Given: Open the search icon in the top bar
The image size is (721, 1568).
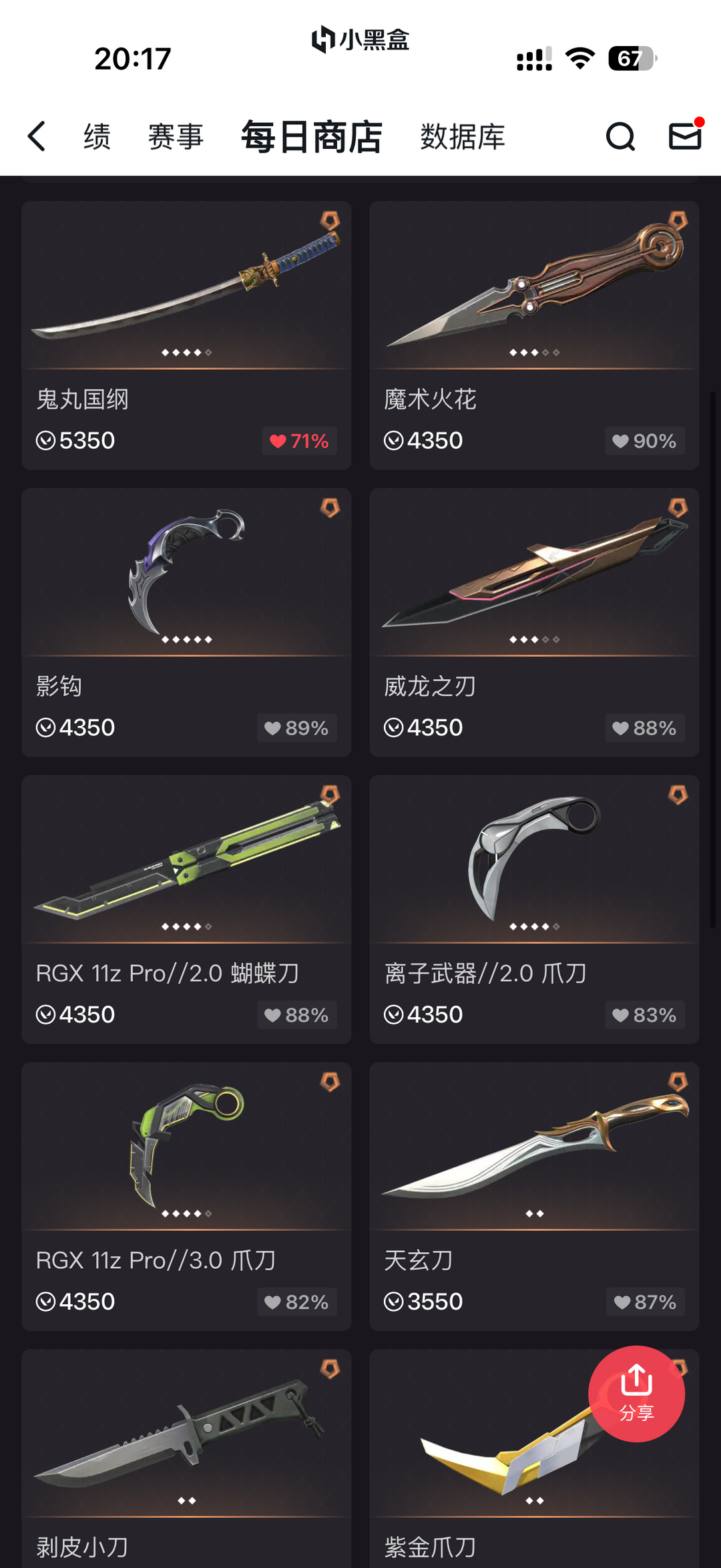Looking at the screenshot, I should tap(620, 136).
